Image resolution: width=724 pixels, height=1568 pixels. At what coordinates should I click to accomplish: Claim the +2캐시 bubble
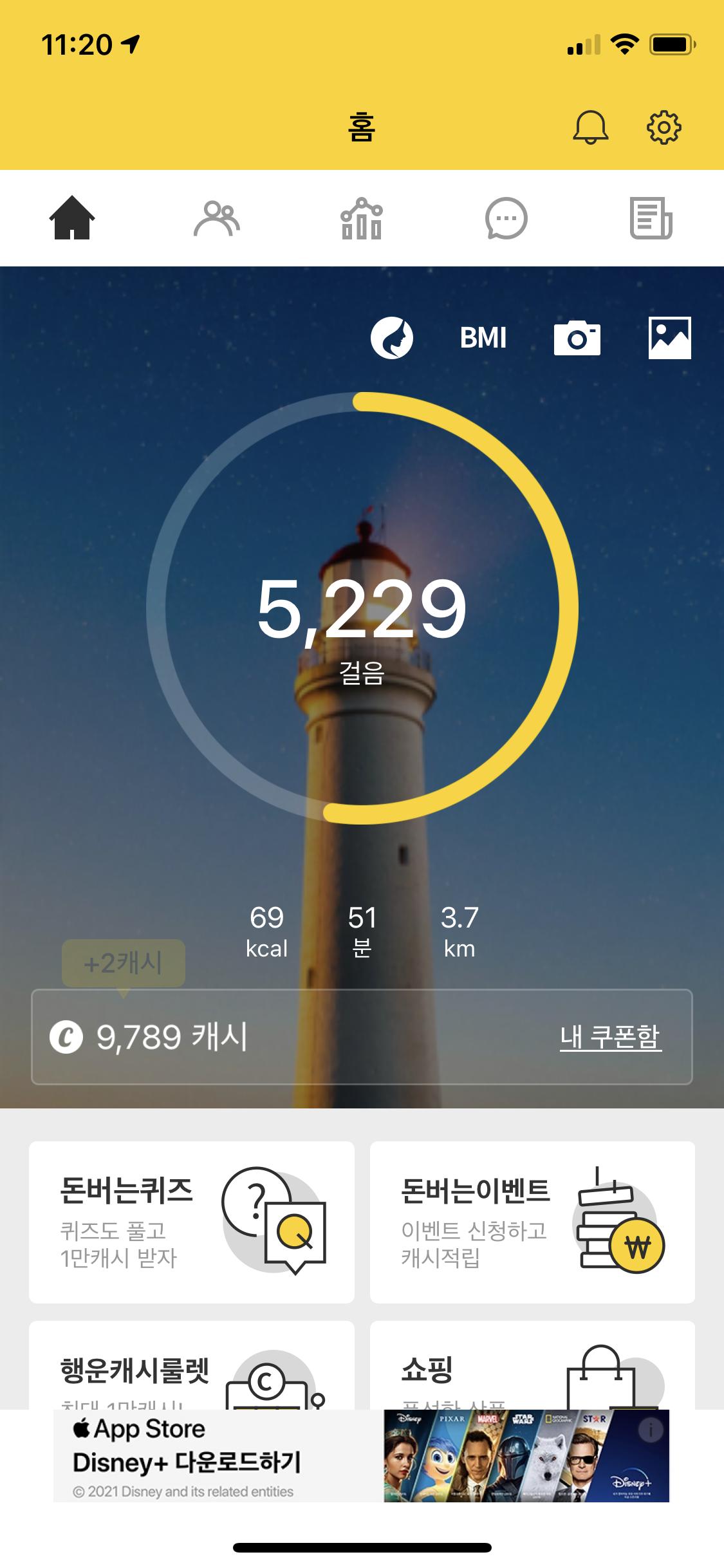point(124,963)
